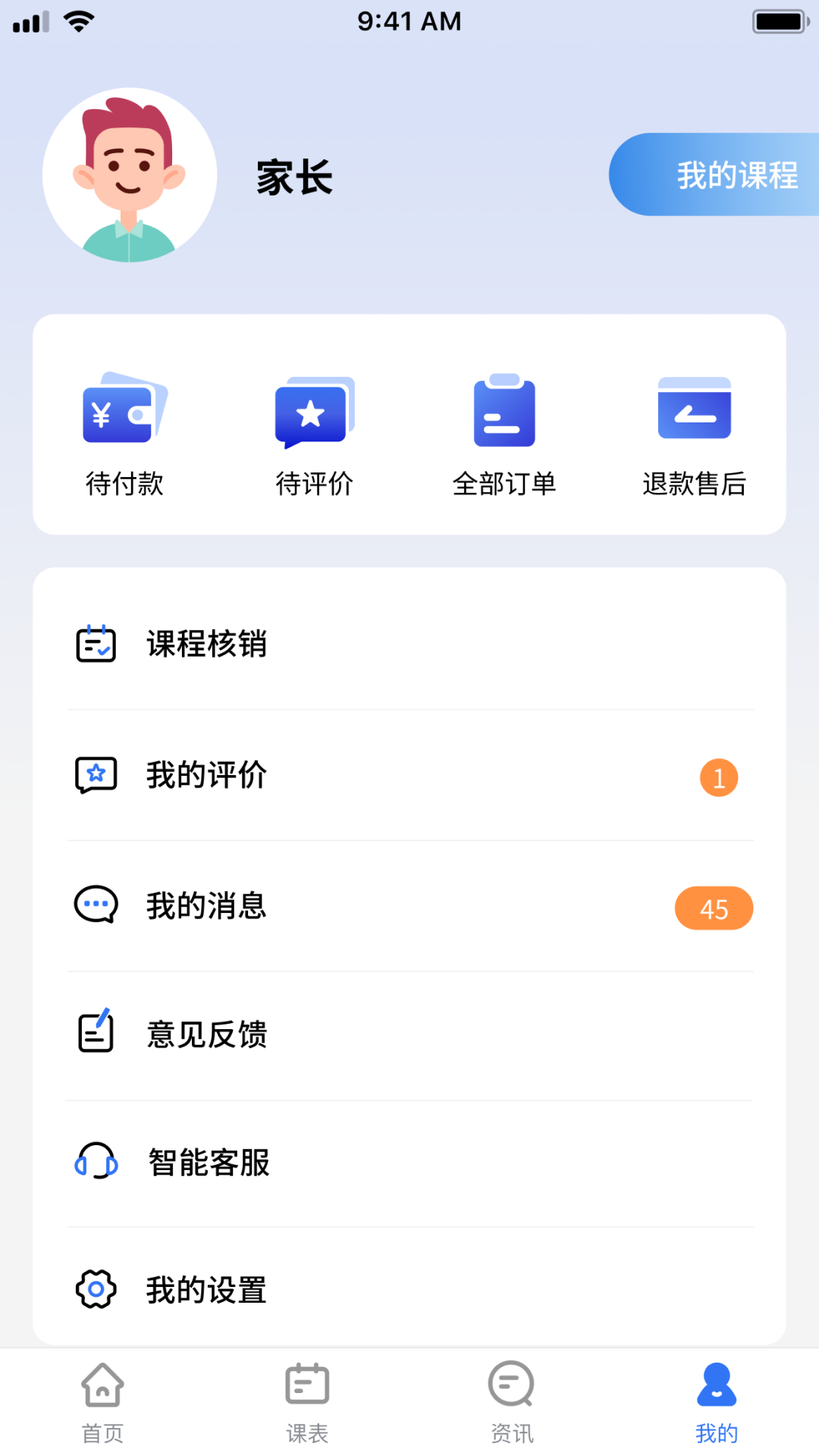Open the 课程核销 course verification icon

[x=95, y=645]
